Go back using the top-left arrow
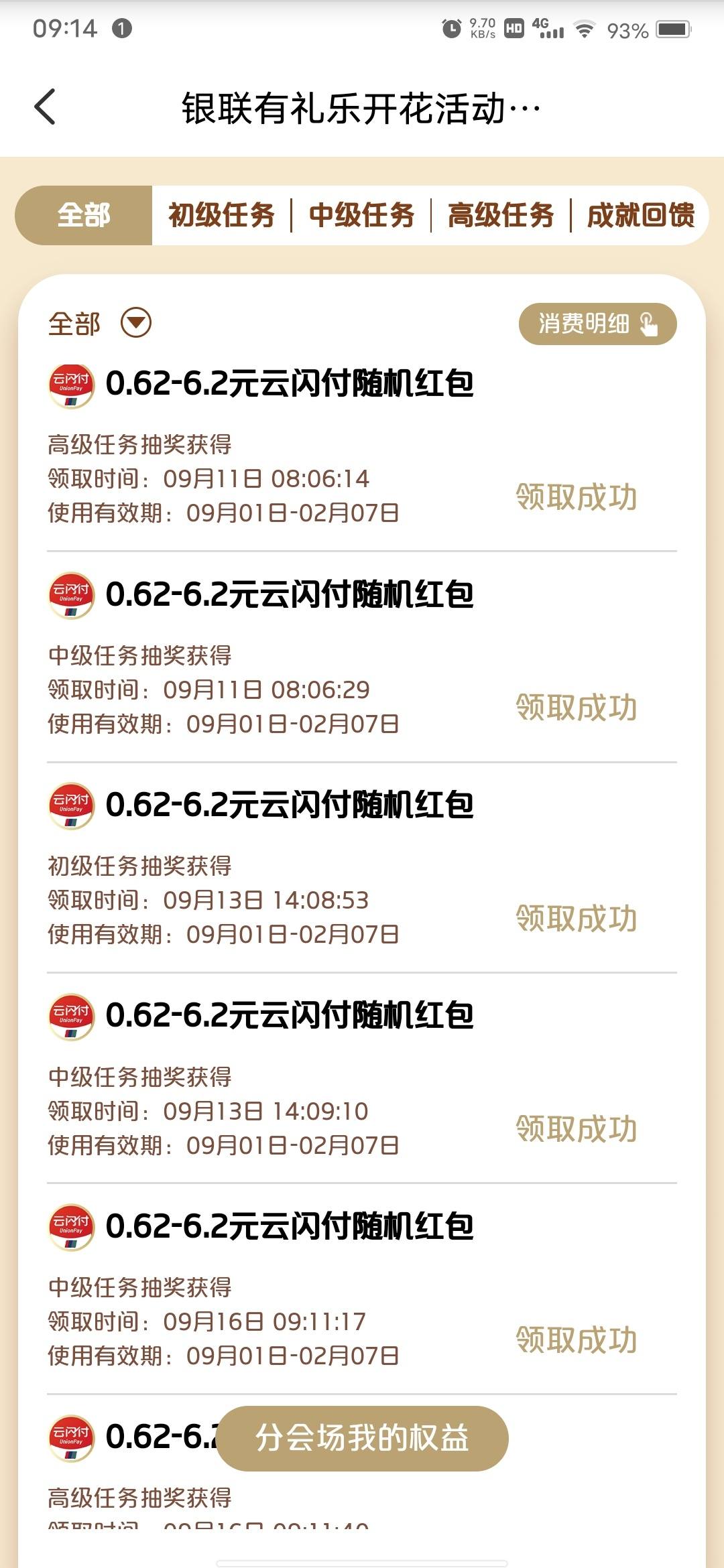 pos(44,107)
